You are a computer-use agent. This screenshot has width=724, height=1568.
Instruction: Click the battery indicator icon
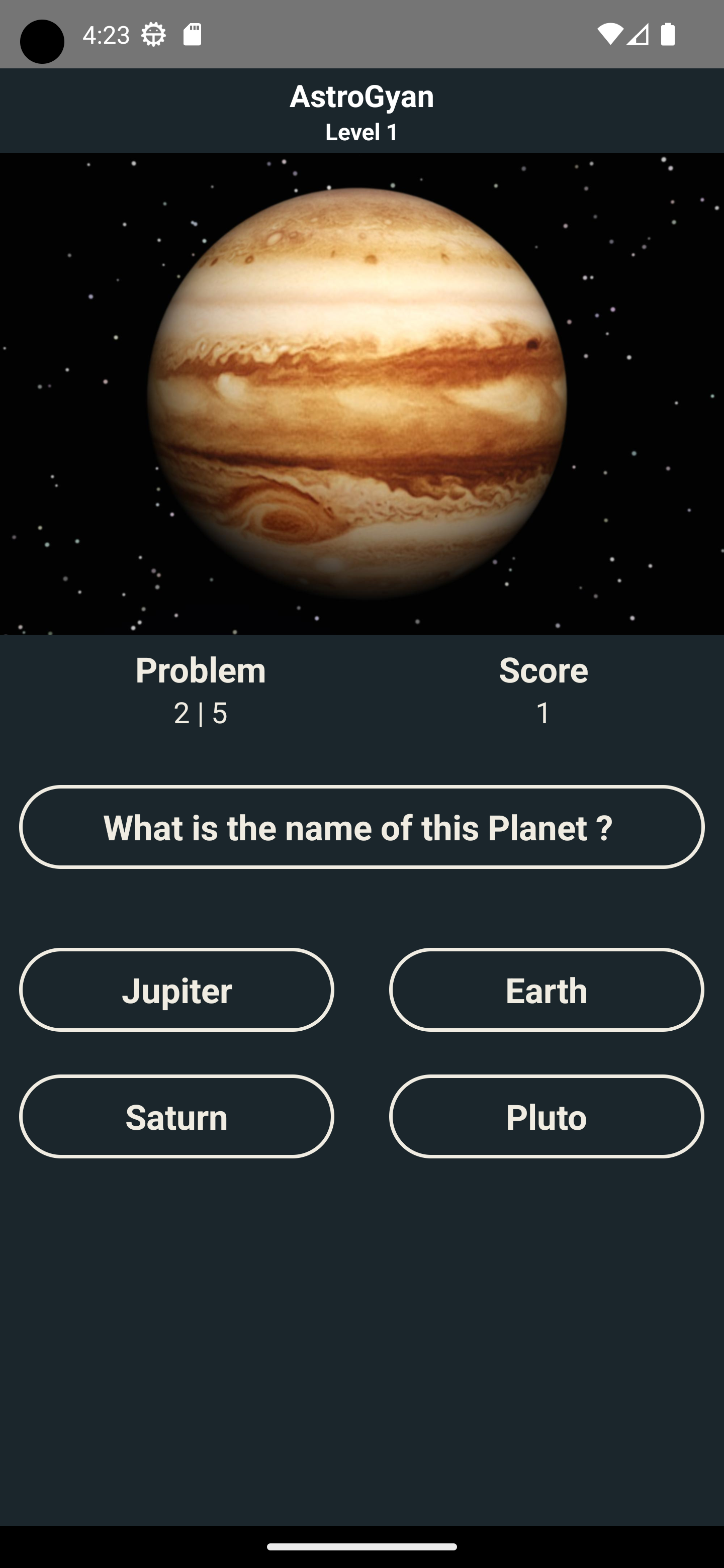pos(669,35)
